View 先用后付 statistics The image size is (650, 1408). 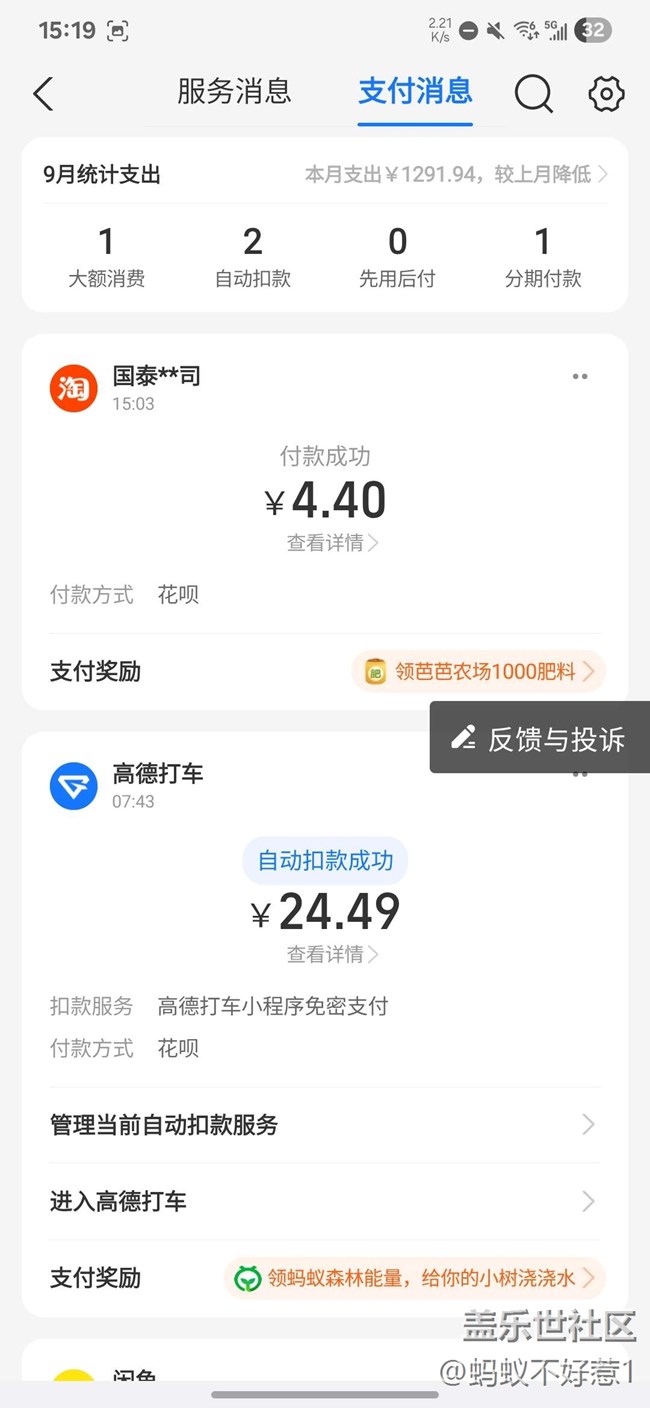pos(397,256)
